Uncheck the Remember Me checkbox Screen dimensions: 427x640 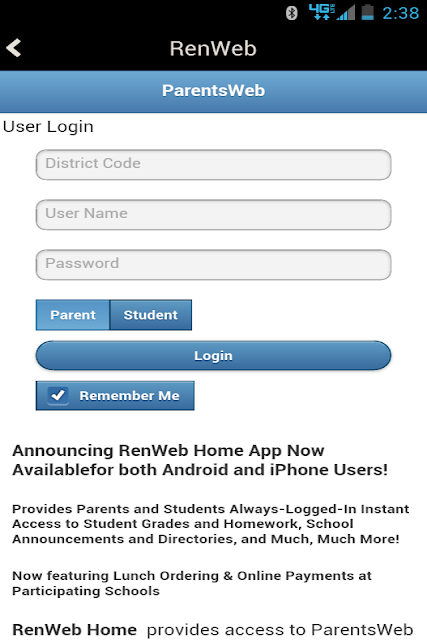tap(58, 395)
